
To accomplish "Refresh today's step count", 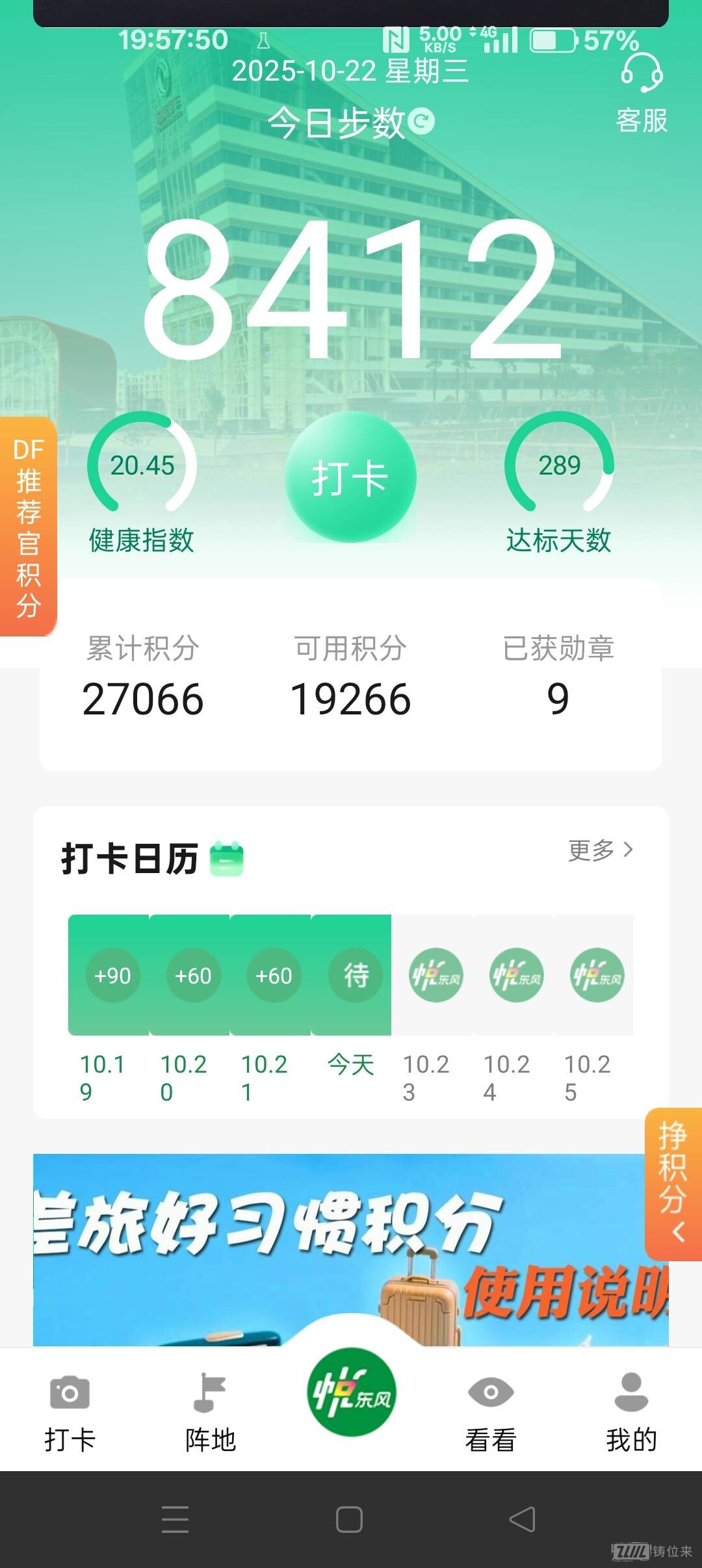I will coord(422,121).
